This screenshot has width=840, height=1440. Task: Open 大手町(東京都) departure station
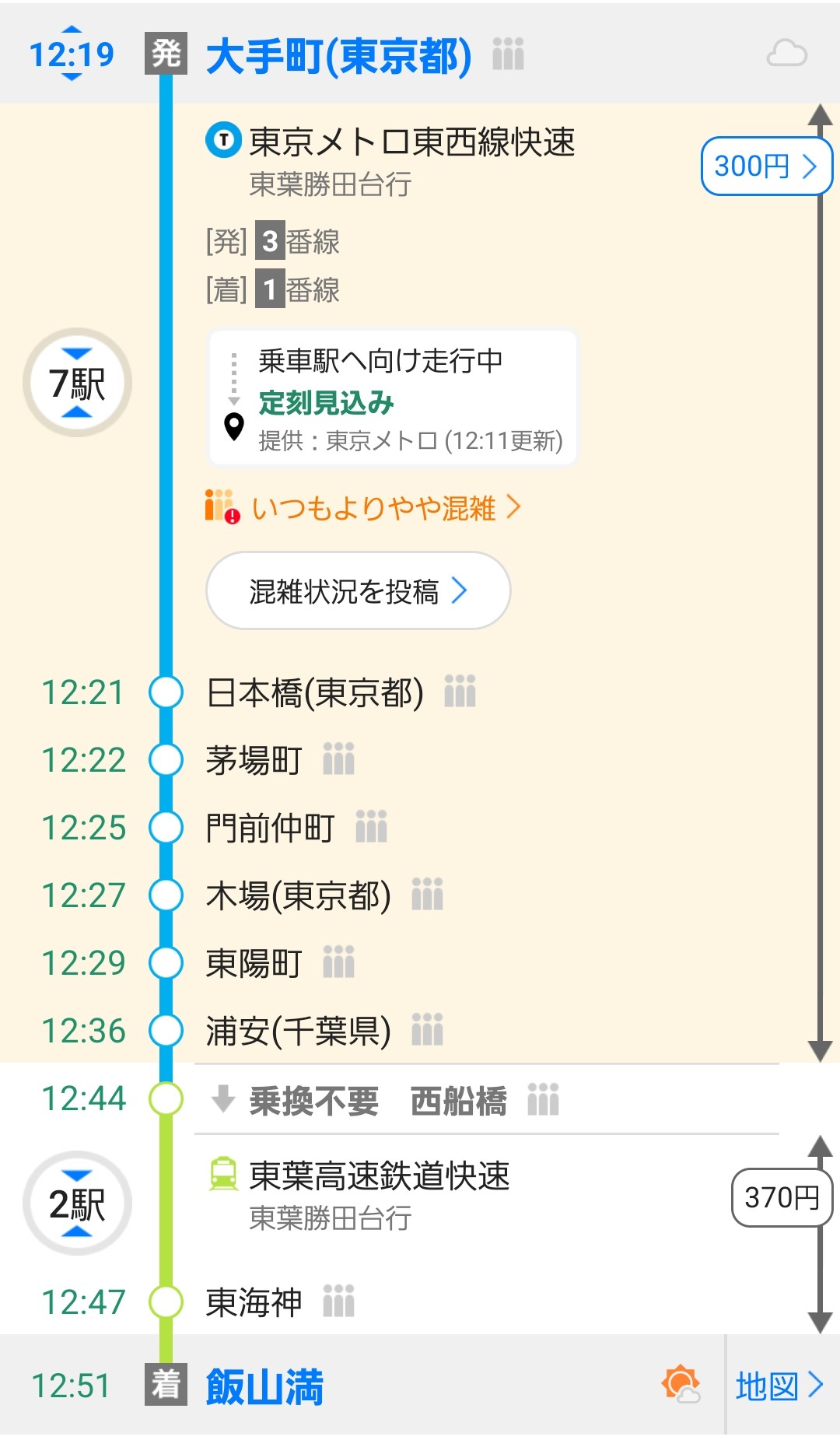click(x=338, y=56)
